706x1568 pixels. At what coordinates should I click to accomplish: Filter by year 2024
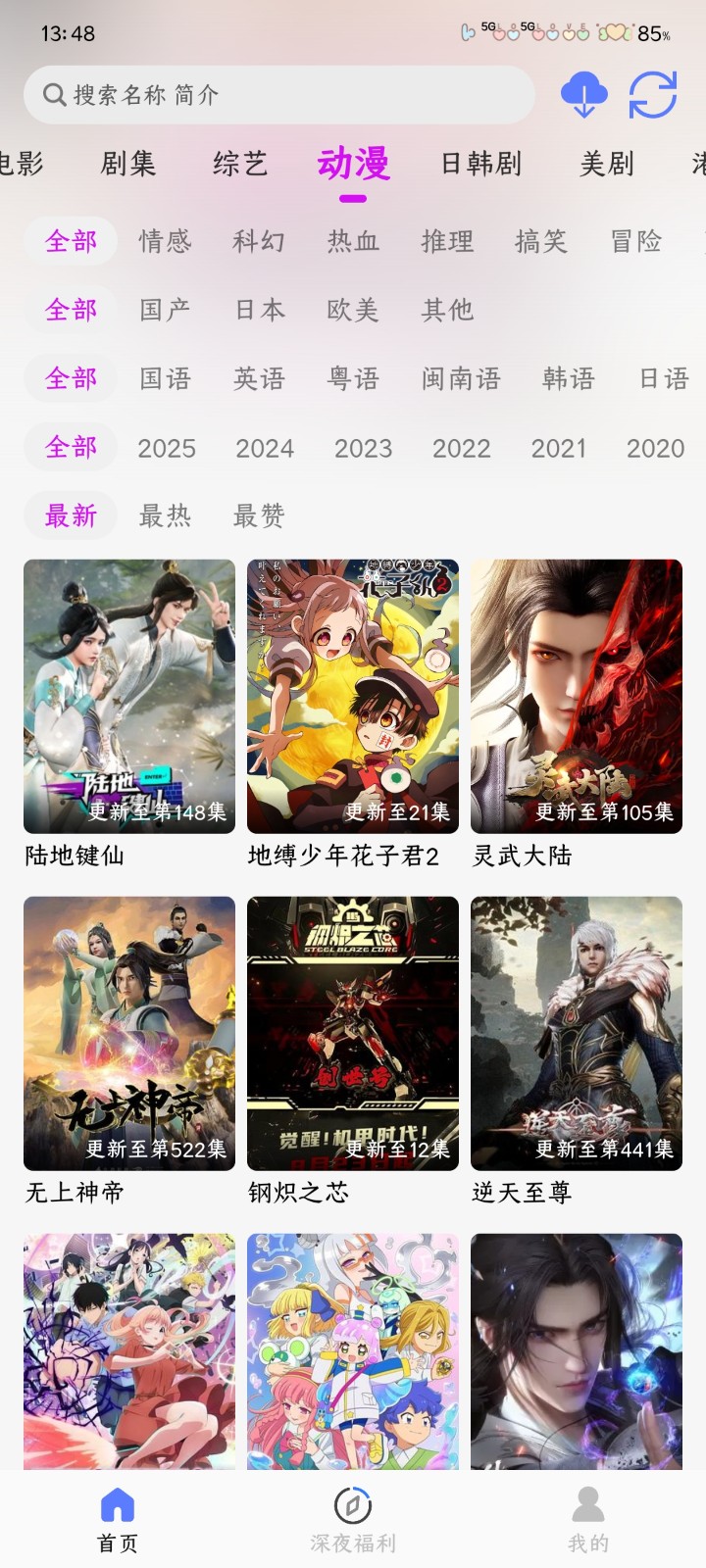click(x=265, y=448)
